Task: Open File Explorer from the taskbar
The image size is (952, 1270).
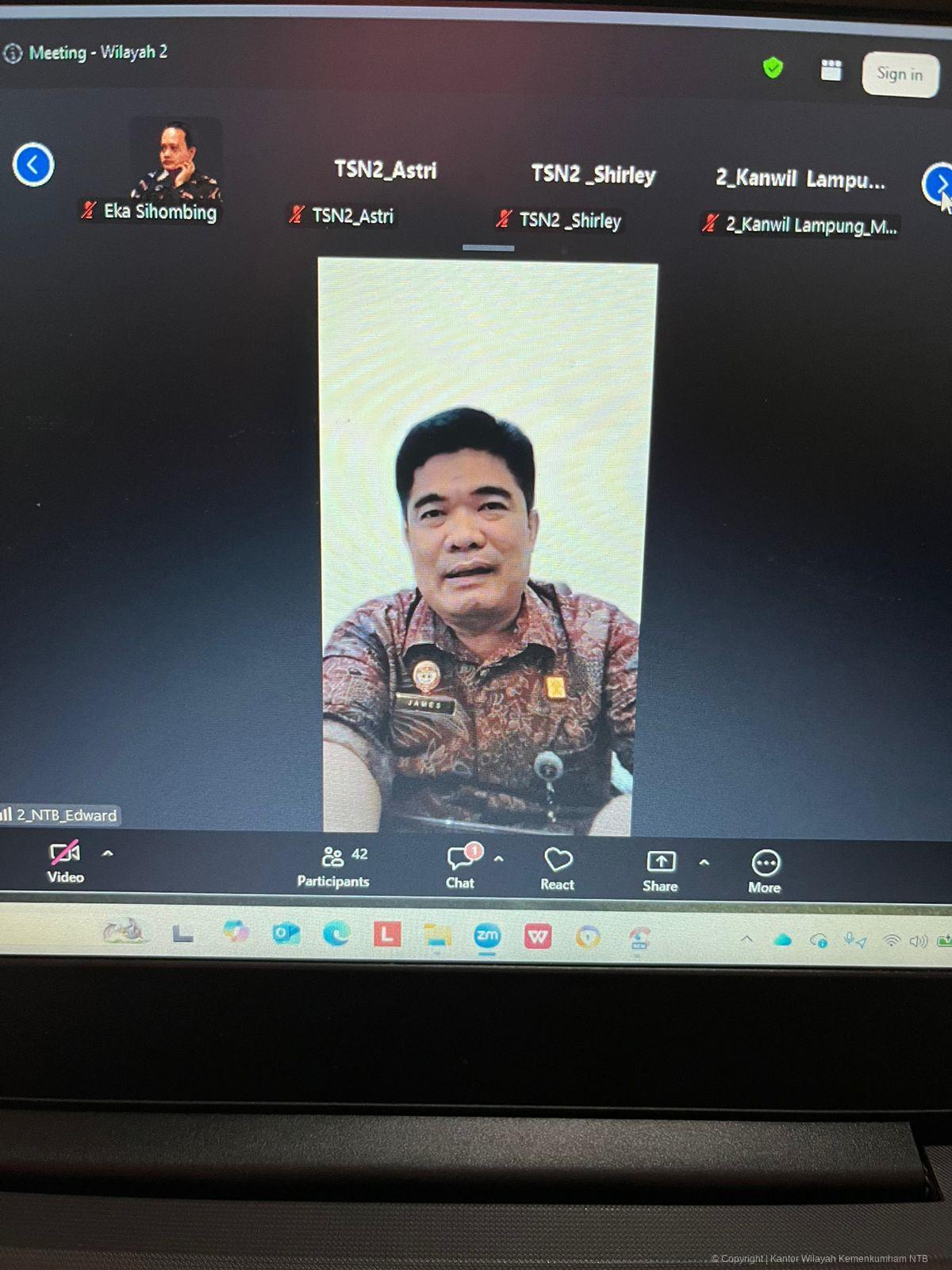Action: [437, 936]
